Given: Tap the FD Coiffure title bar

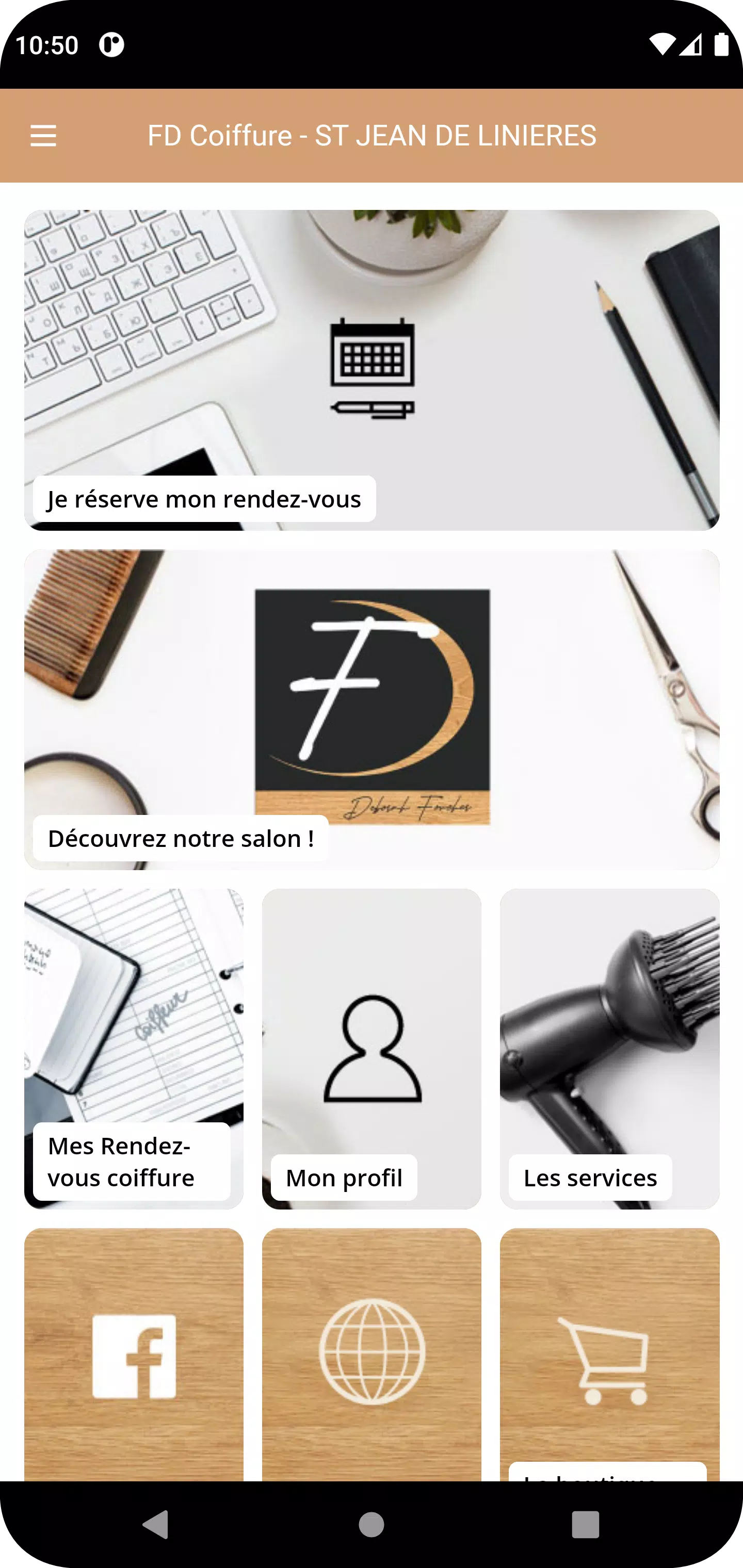Looking at the screenshot, I should tap(372, 136).
